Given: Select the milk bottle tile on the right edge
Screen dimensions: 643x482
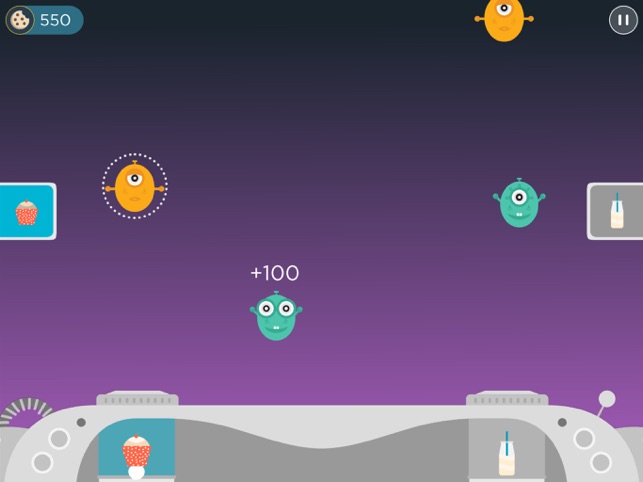Looking at the screenshot, I should point(615,211).
